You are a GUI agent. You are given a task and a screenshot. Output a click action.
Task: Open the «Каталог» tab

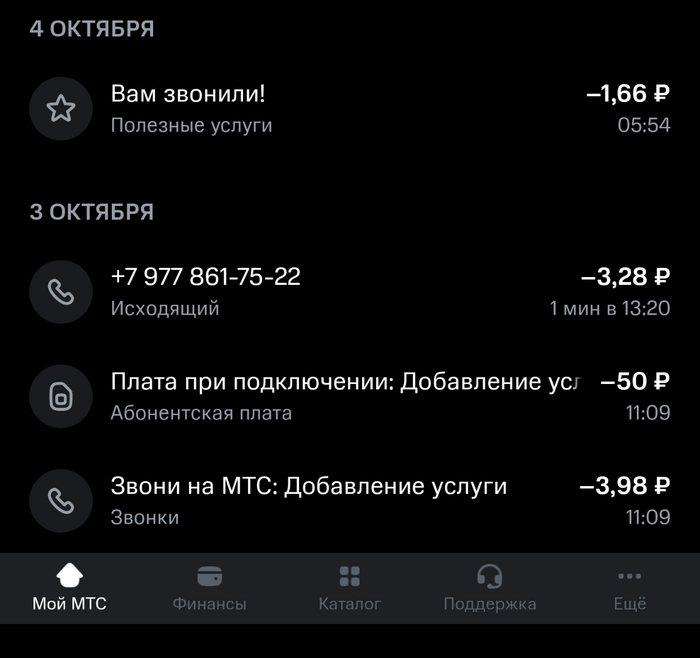point(349,588)
